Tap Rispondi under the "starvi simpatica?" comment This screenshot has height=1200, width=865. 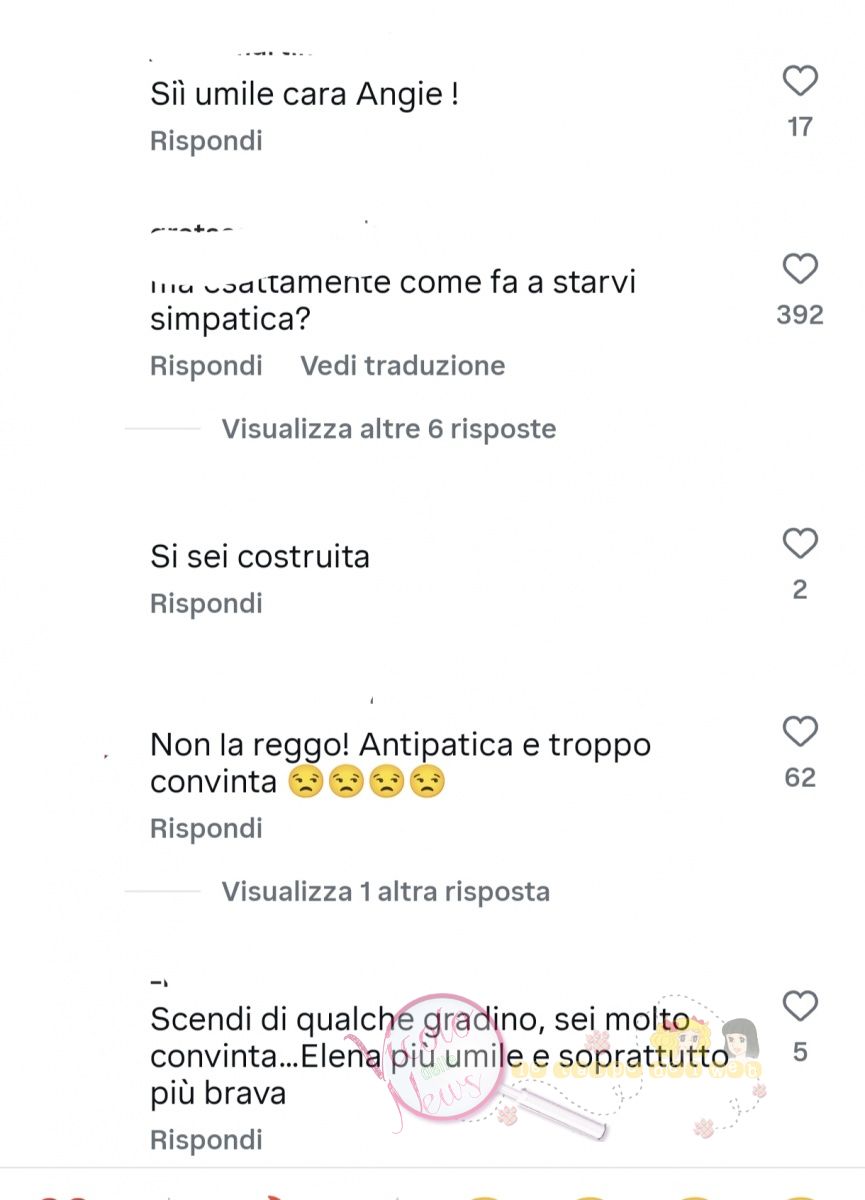(206, 366)
